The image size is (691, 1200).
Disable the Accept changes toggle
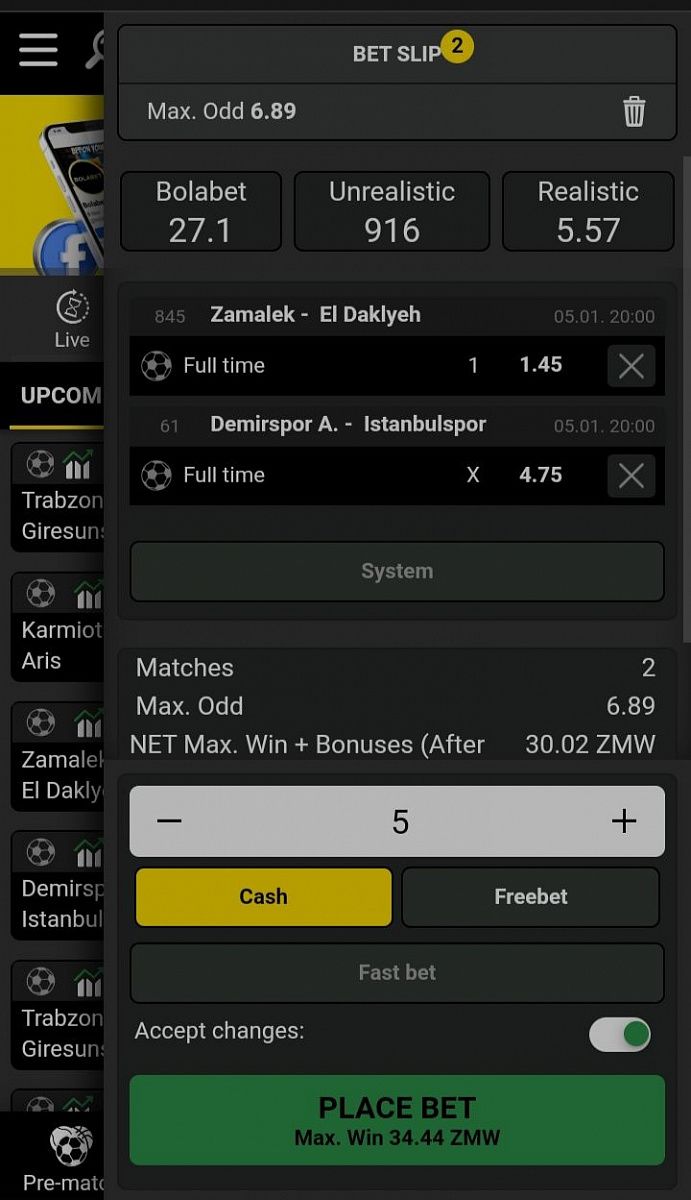pos(620,1034)
